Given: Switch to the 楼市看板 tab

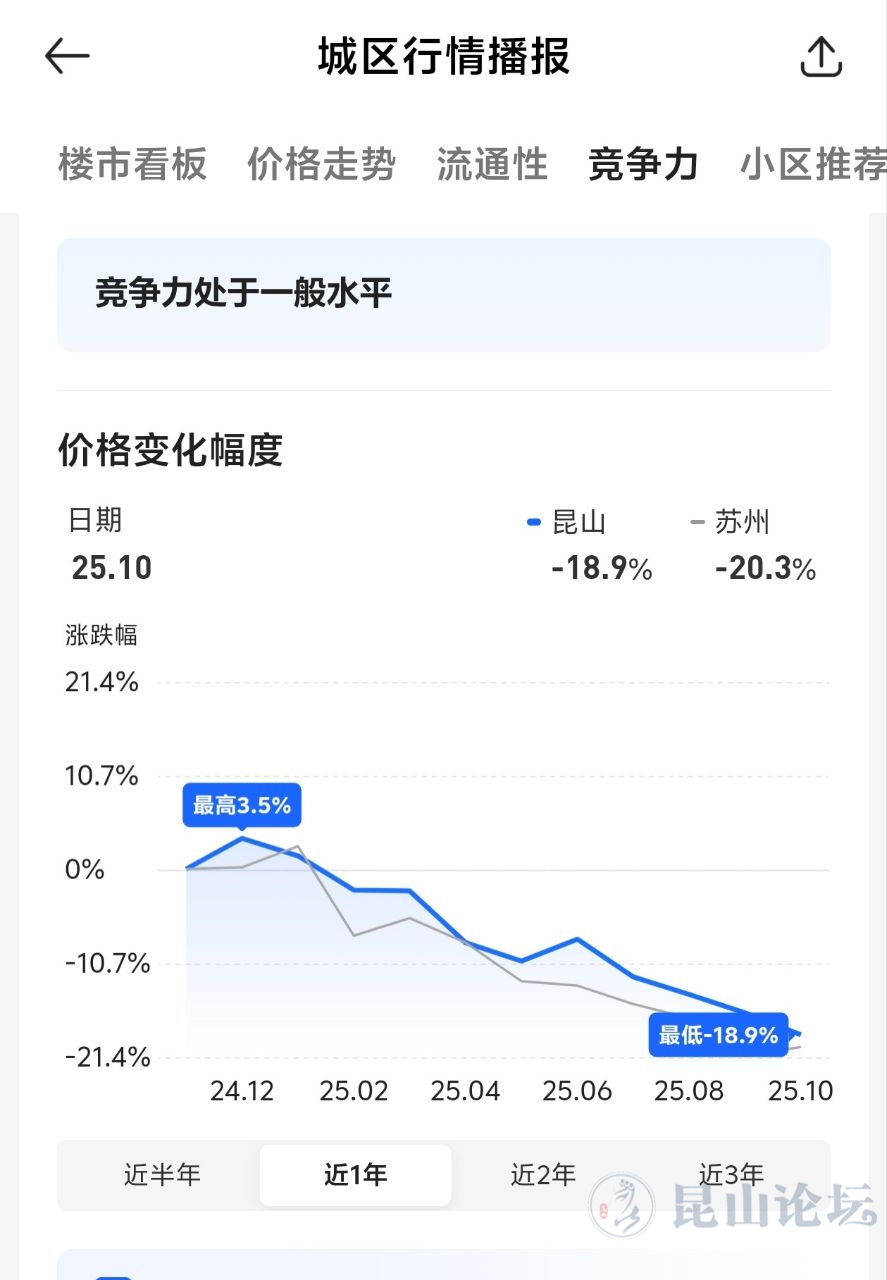Looking at the screenshot, I should pos(132,165).
